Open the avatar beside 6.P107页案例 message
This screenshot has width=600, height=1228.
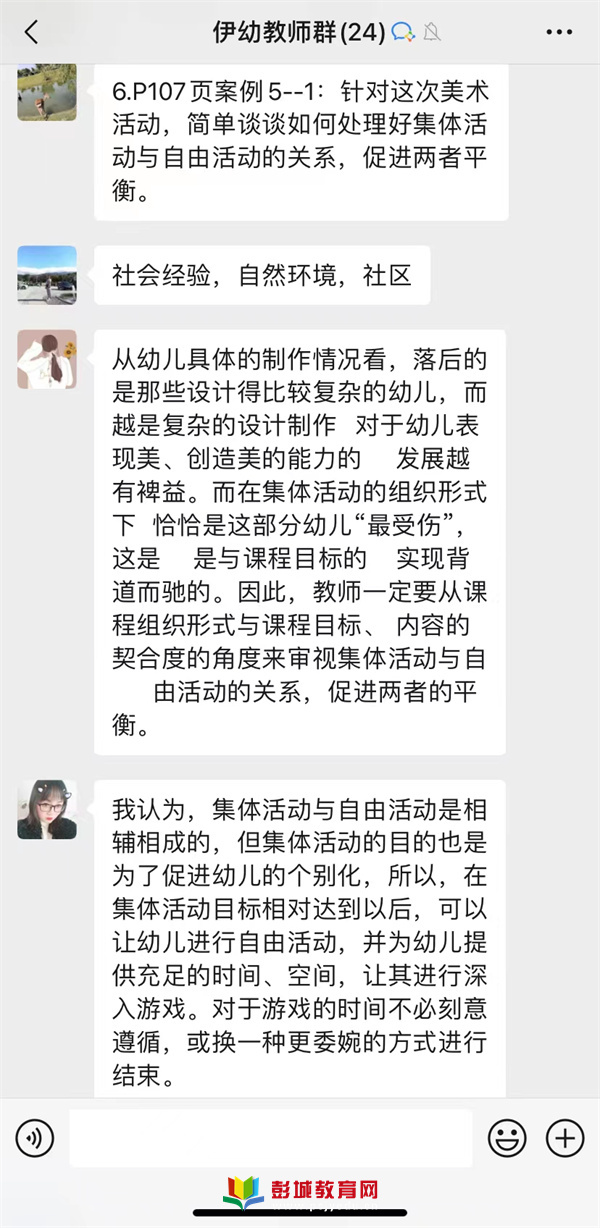tap(47, 92)
